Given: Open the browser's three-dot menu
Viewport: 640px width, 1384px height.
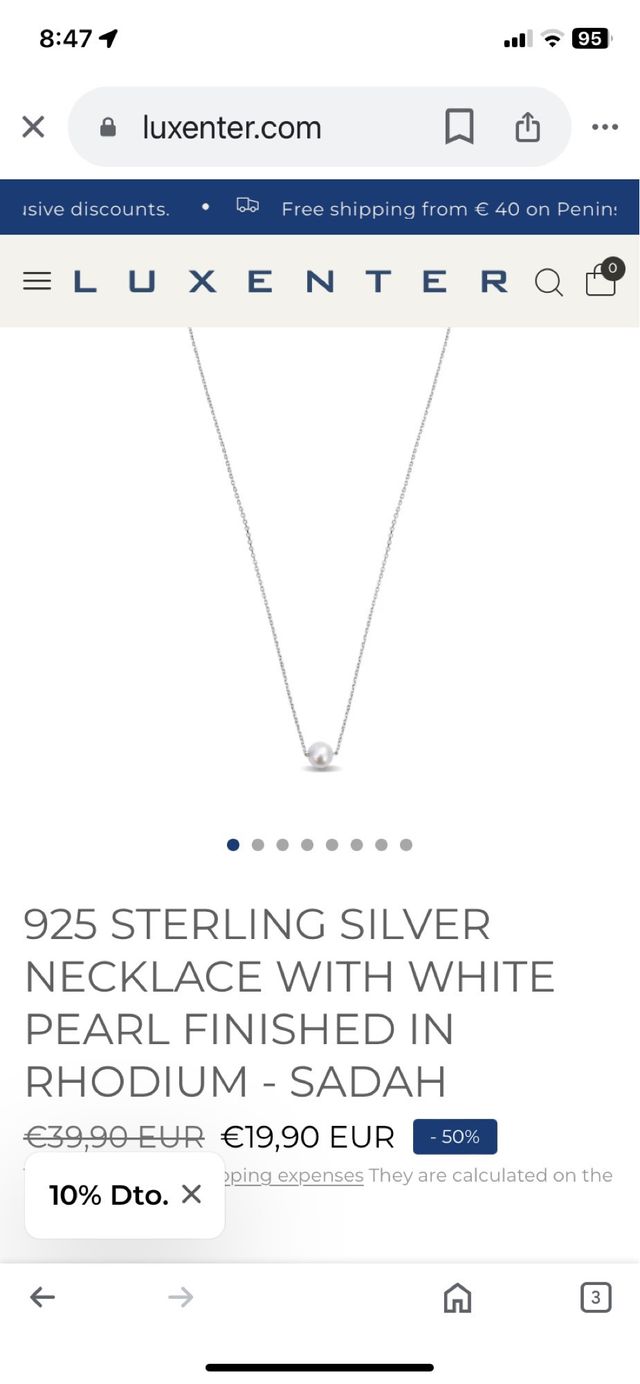Looking at the screenshot, I should click(605, 127).
